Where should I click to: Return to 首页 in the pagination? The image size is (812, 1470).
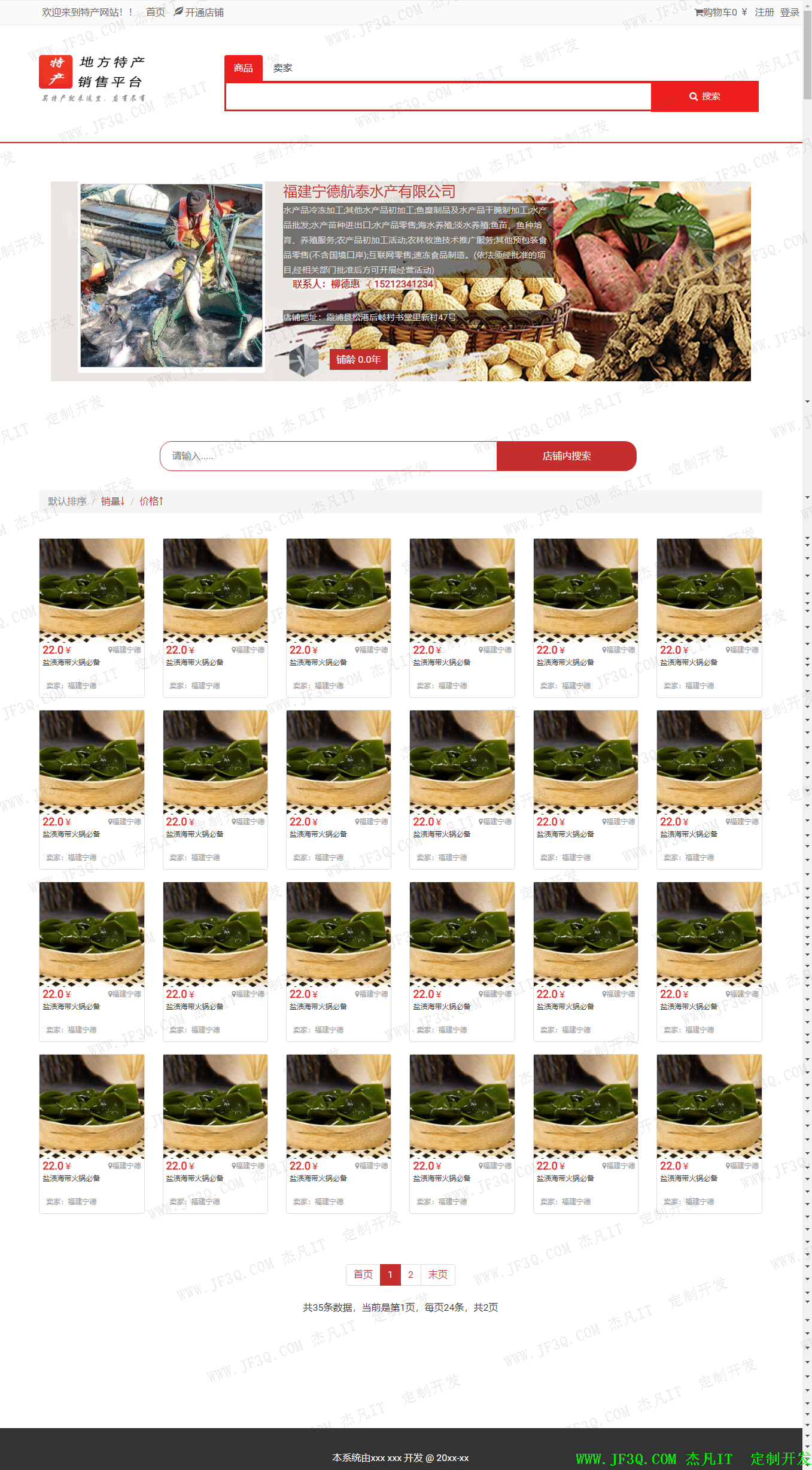point(363,1274)
